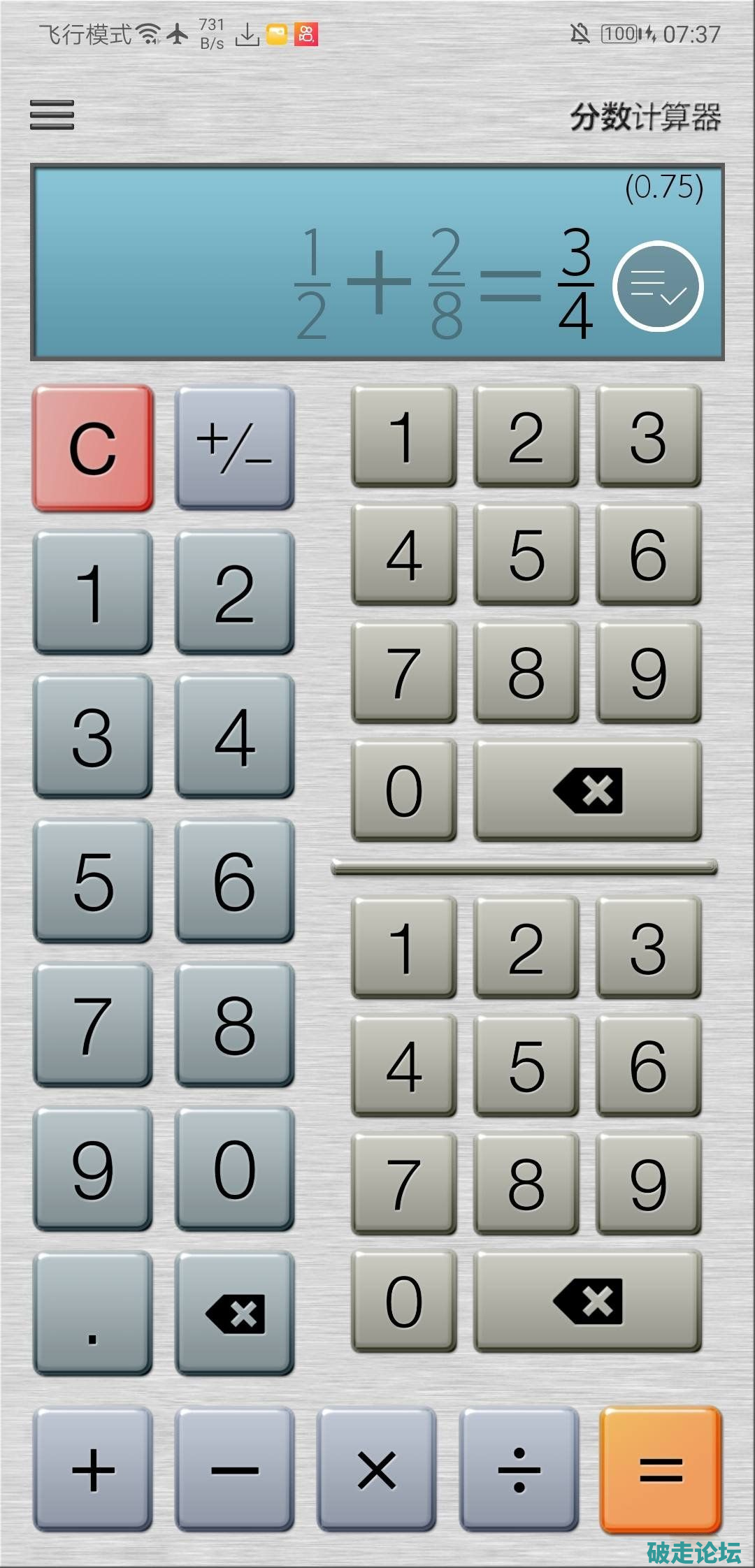Enter 0 in the denominator keypad

point(404,1301)
